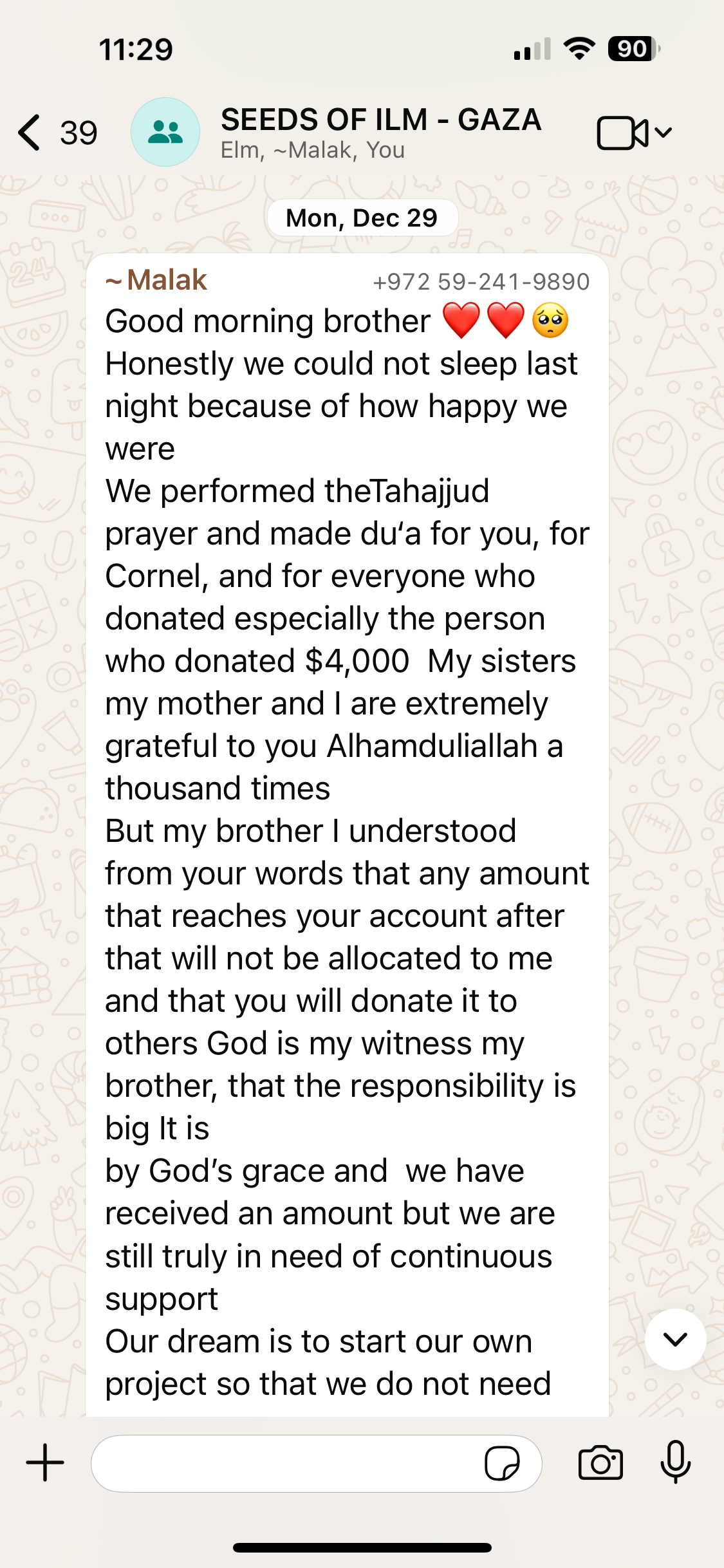
Task: Open the sticker picker
Action: click(502, 1463)
